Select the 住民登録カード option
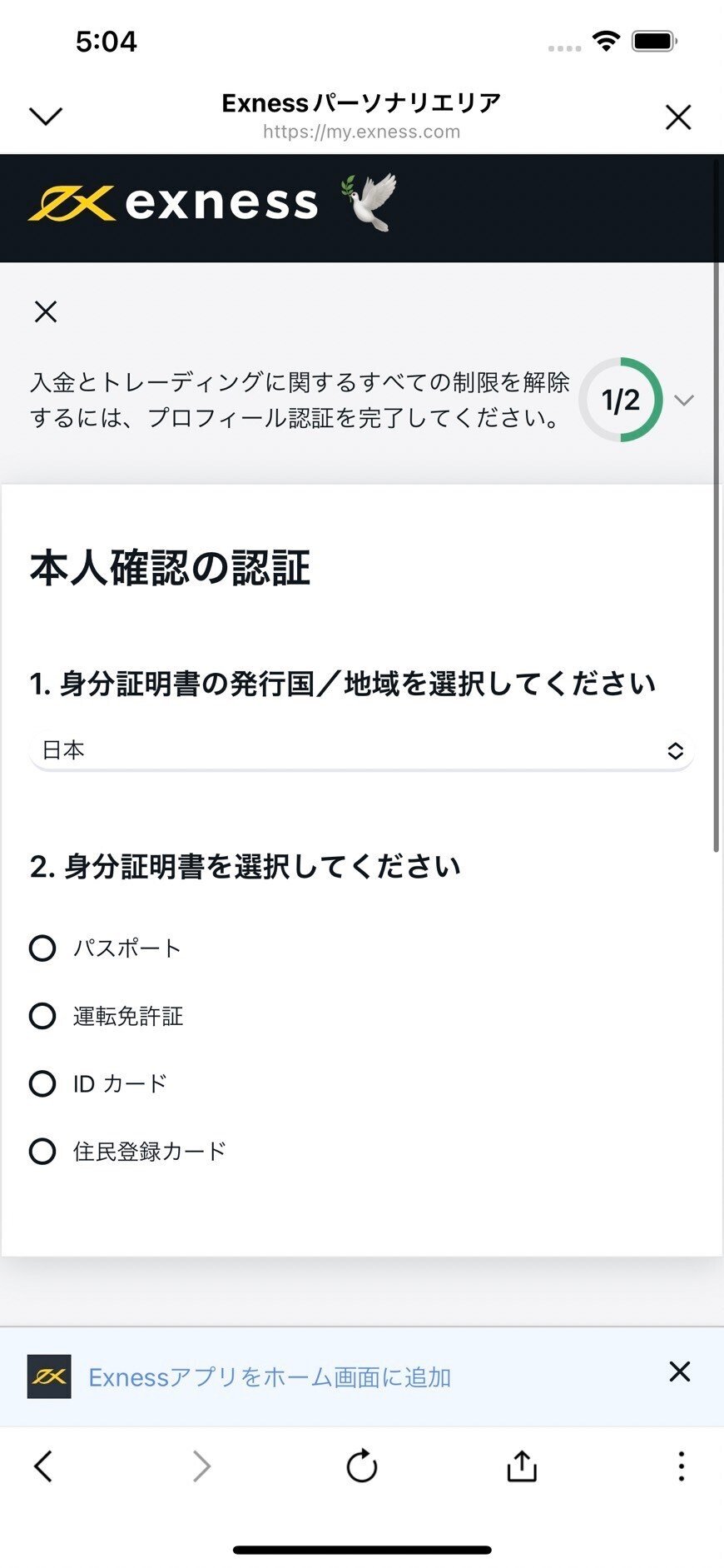 [x=128, y=1152]
